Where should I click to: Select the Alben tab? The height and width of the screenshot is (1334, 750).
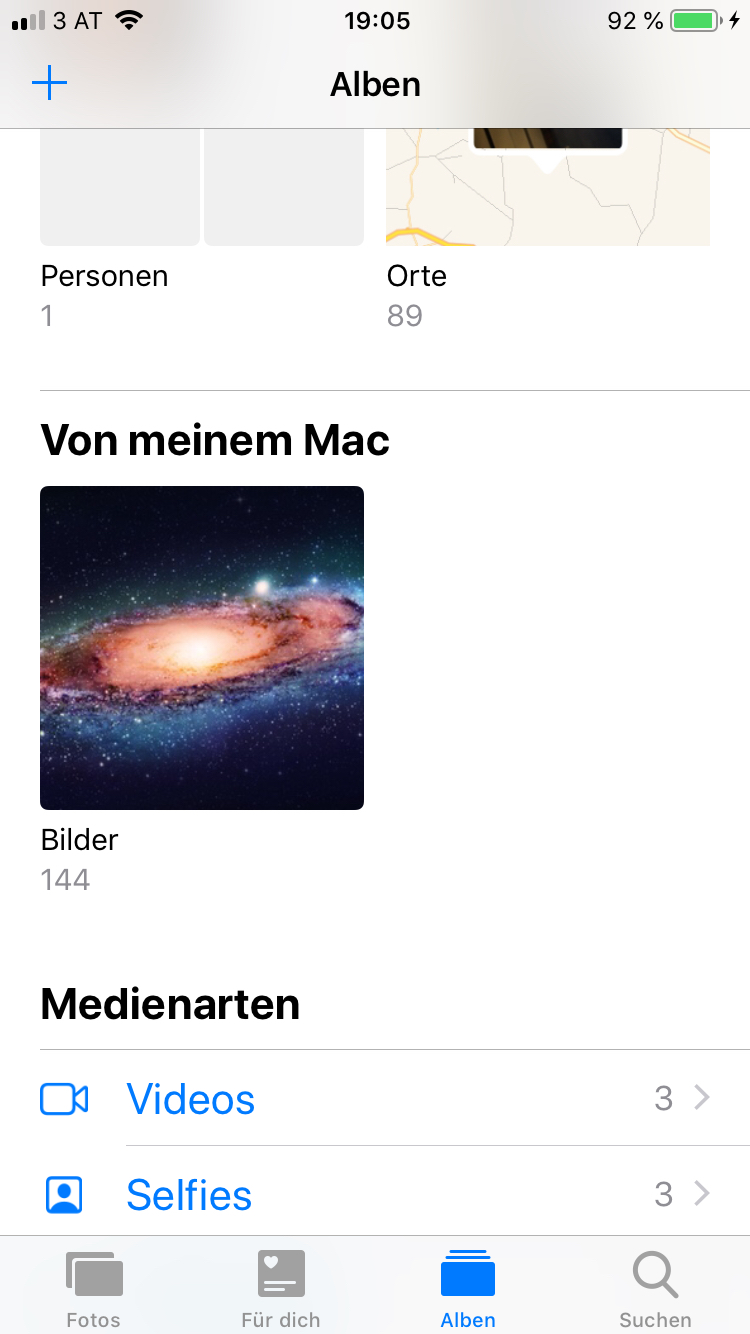468,1288
